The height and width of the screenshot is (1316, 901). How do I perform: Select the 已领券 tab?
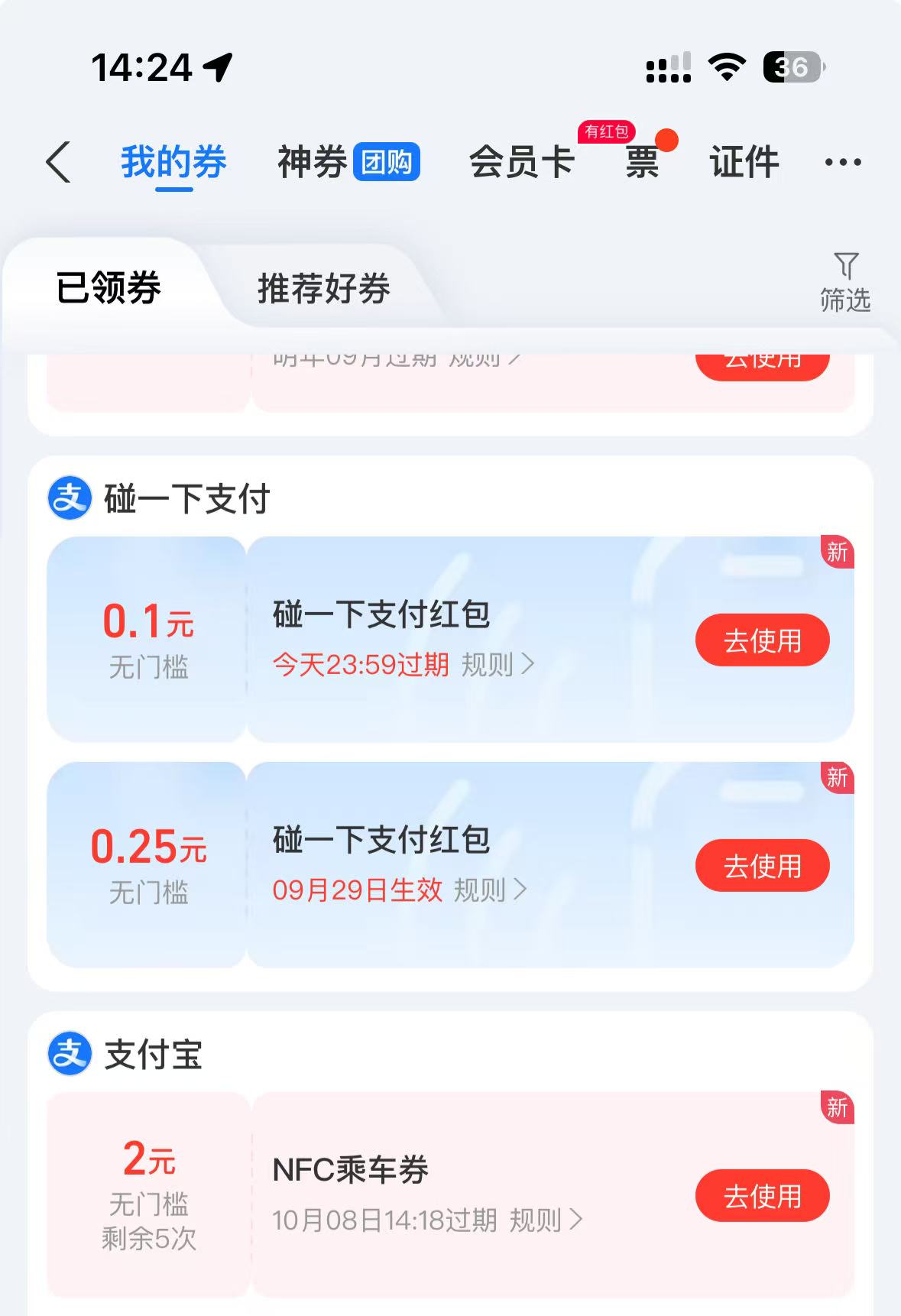[109, 289]
